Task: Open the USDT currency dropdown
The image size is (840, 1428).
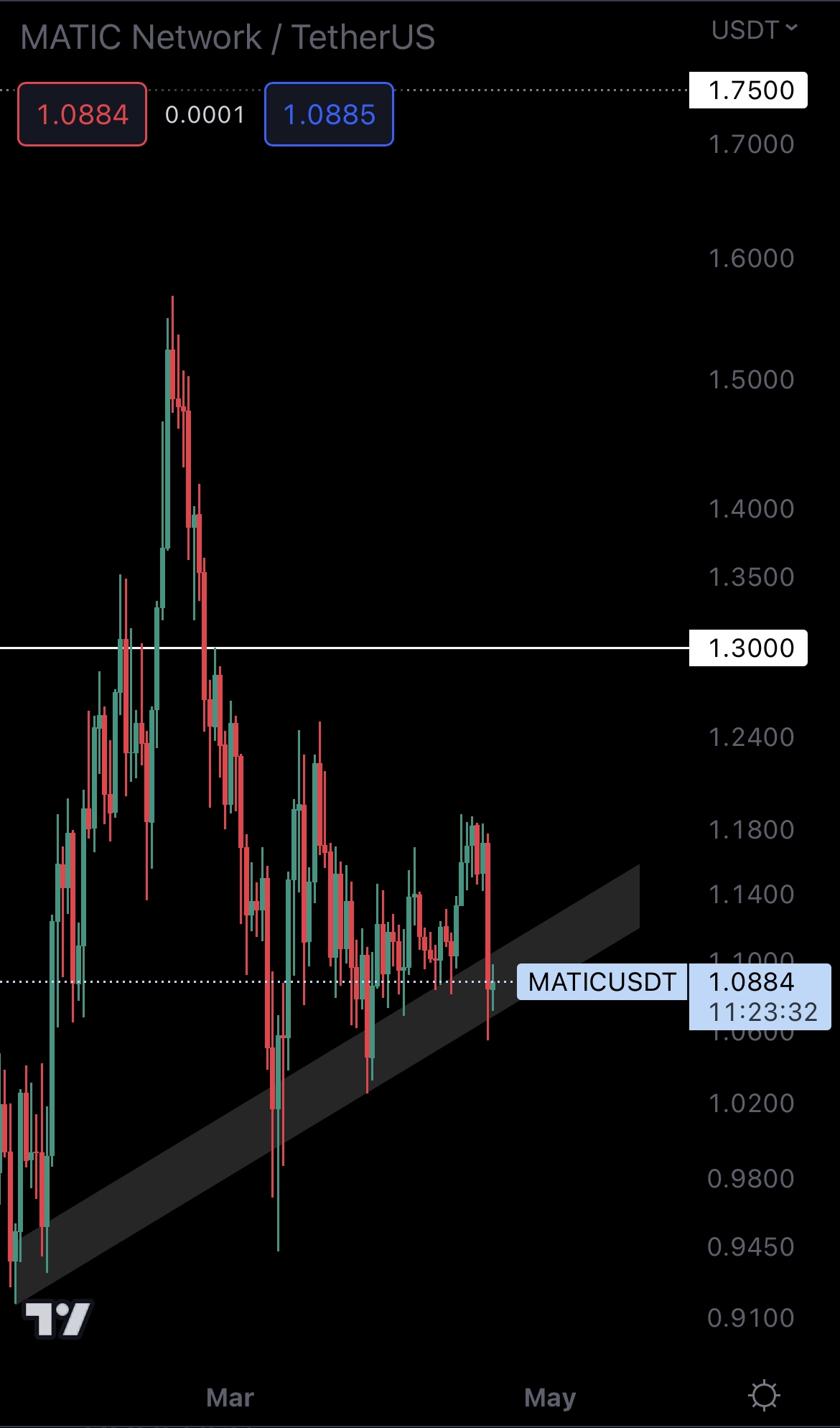Action: point(754,30)
